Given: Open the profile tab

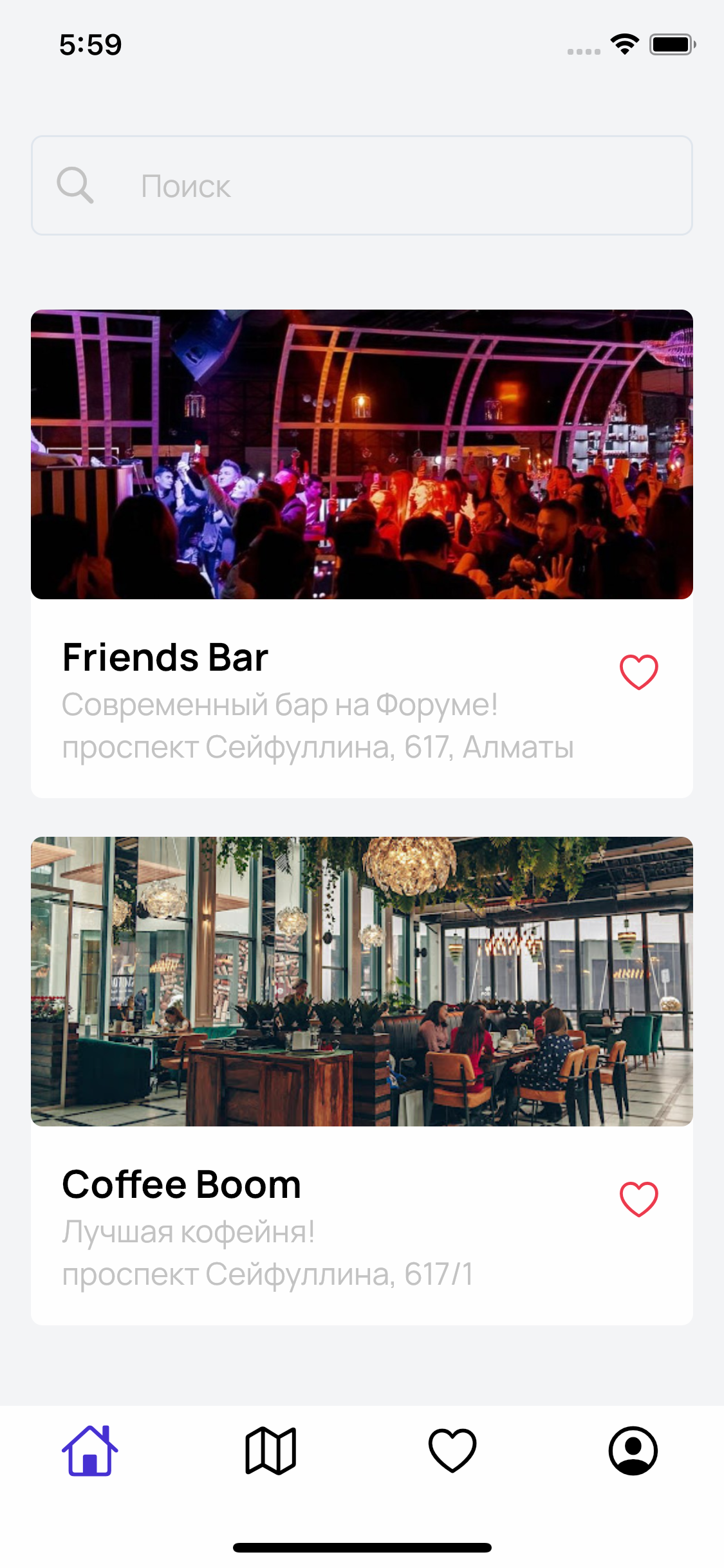Looking at the screenshot, I should 633,1450.
